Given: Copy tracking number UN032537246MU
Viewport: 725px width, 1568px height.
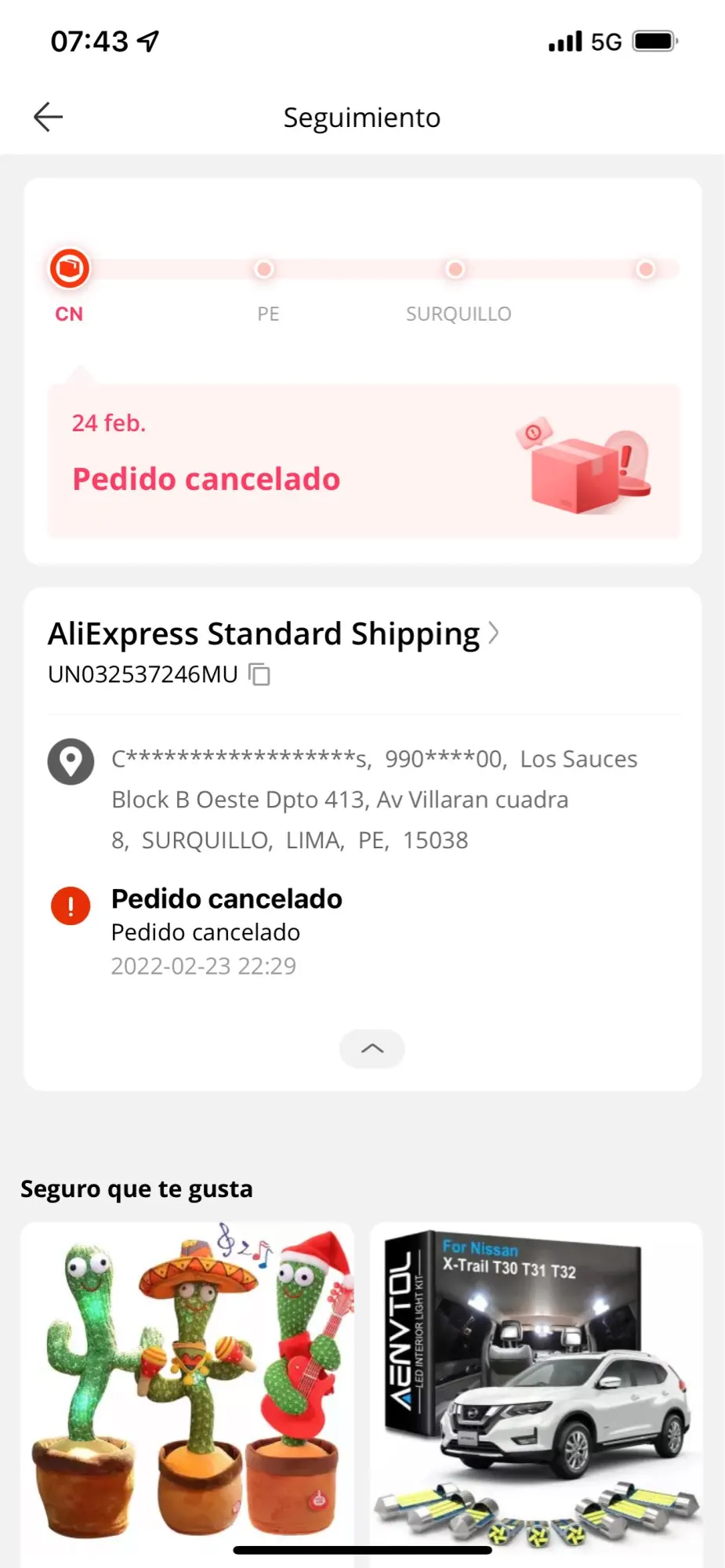Looking at the screenshot, I should pos(259,674).
